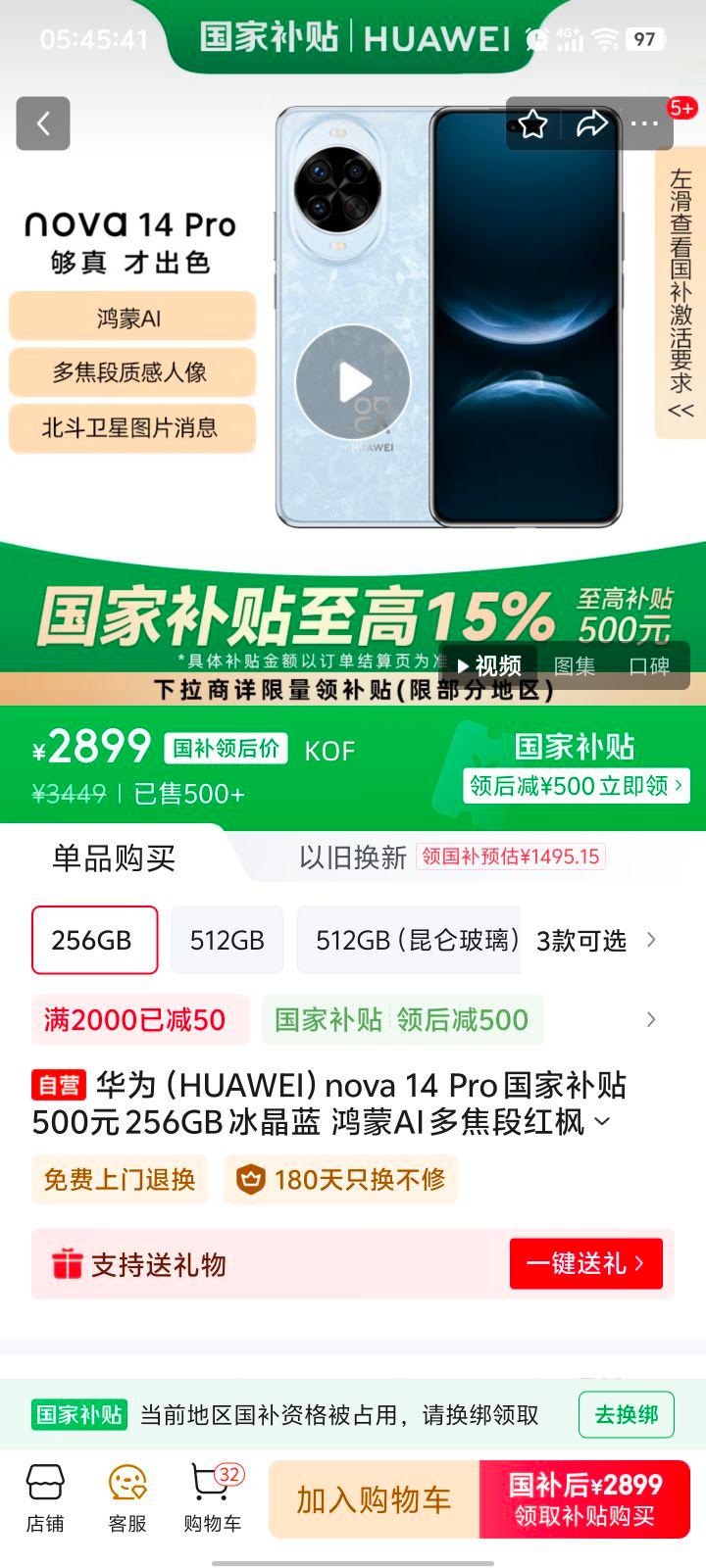Favorite this product with the star icon

(x=532, y=124)
